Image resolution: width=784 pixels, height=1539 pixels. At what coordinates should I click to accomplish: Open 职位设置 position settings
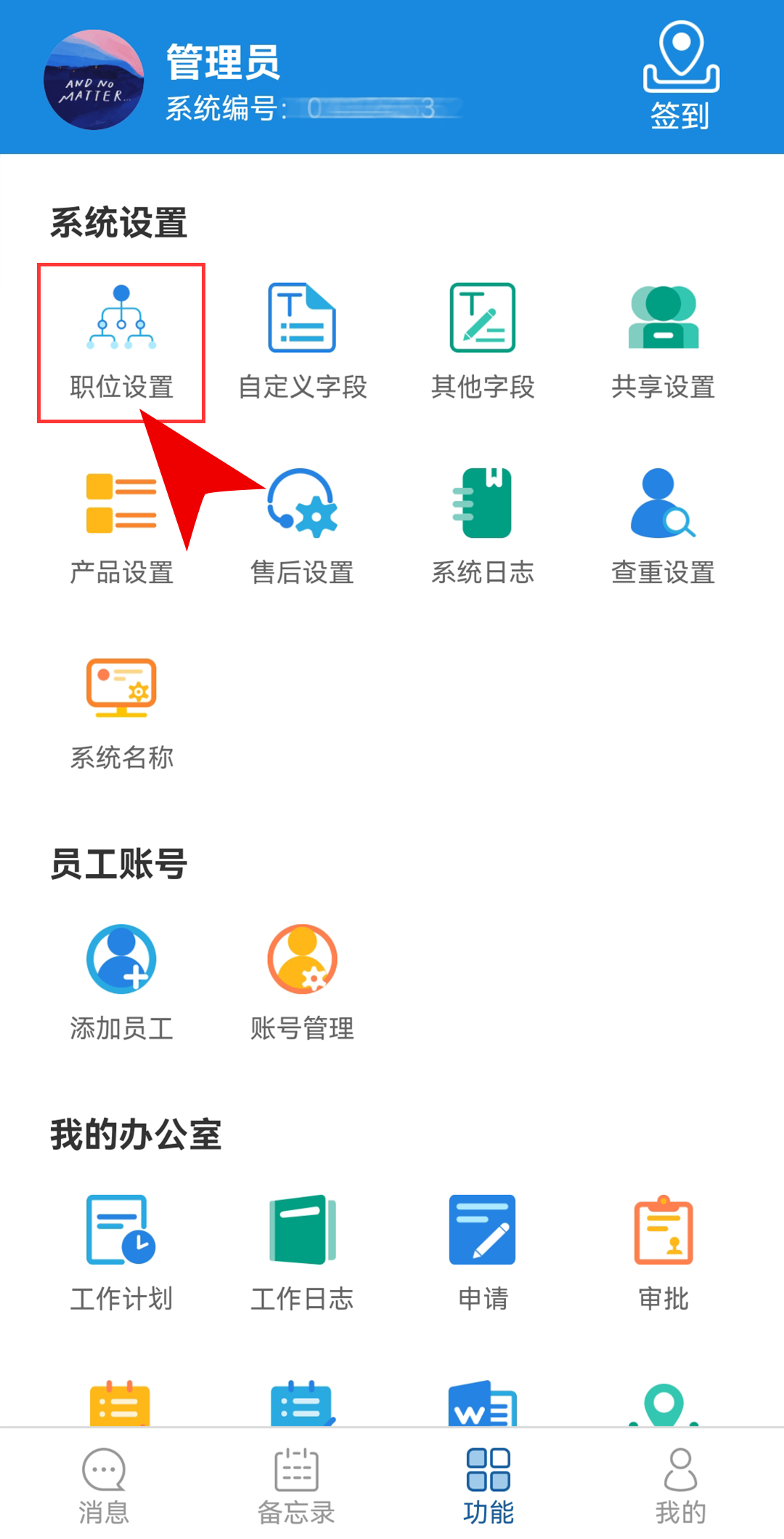[121, 343]
